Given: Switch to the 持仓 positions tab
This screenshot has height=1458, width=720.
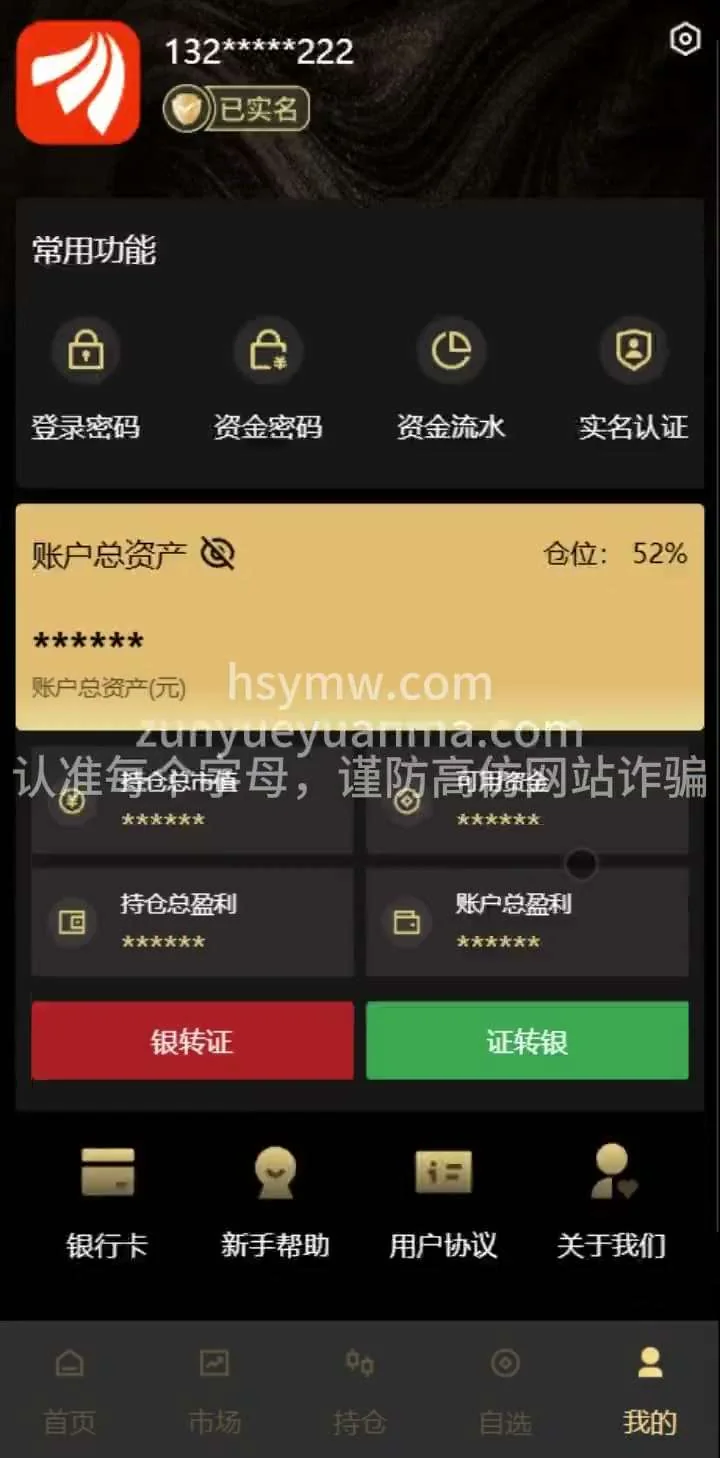Looking at the screenshot, I should coord(359,1390).
